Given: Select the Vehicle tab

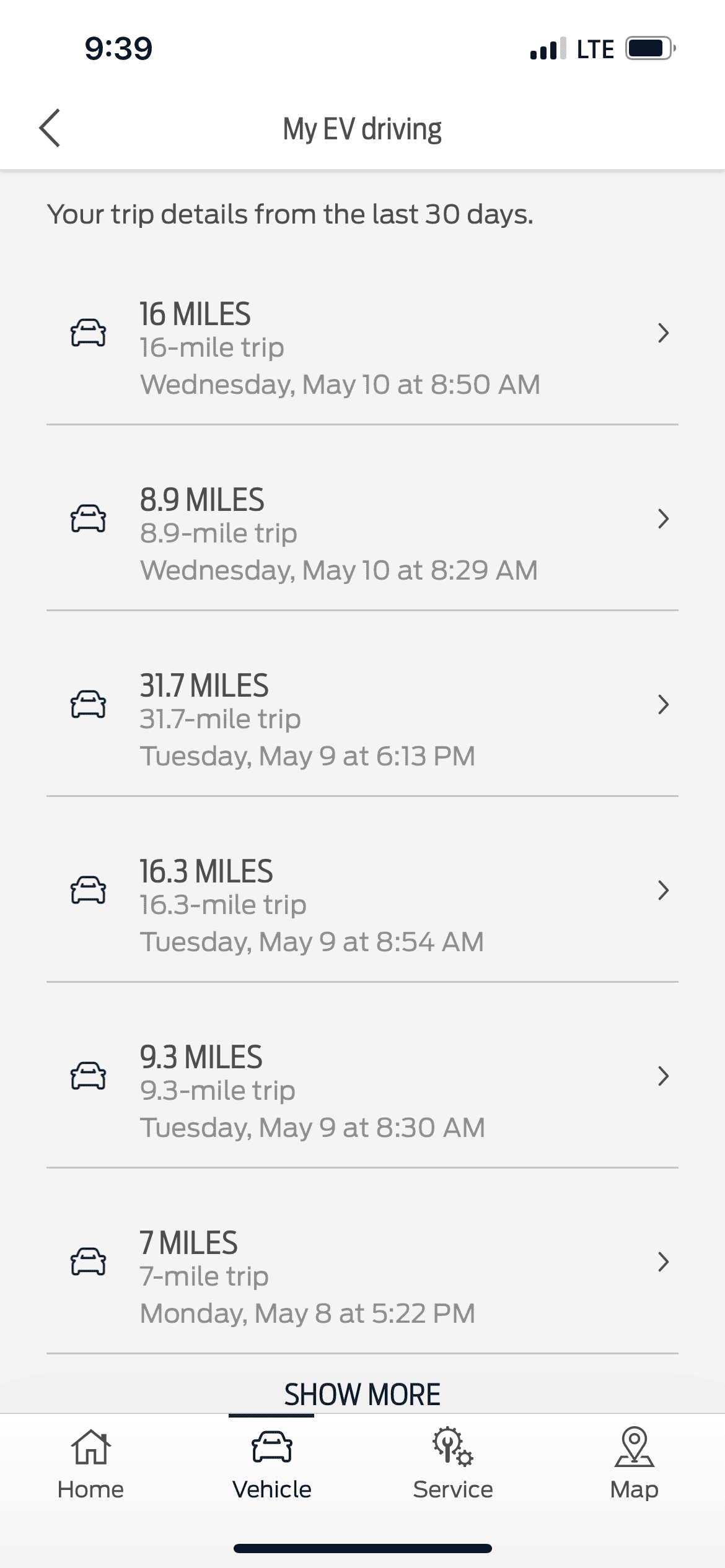Looking at the screenshot, I should point(271,1464).
